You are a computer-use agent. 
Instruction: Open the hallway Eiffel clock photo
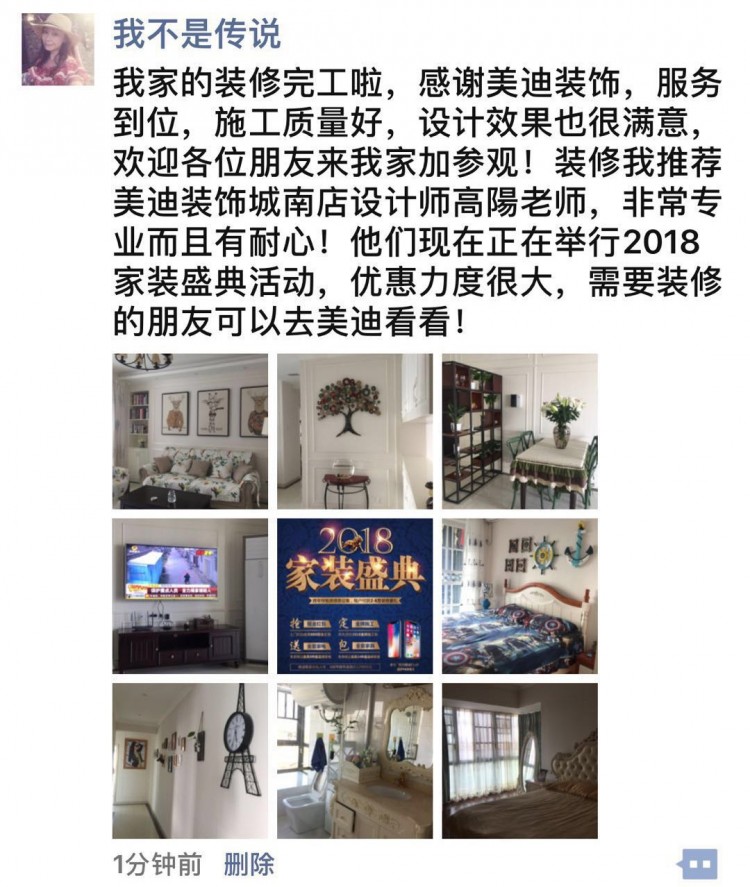click(190, 760)
